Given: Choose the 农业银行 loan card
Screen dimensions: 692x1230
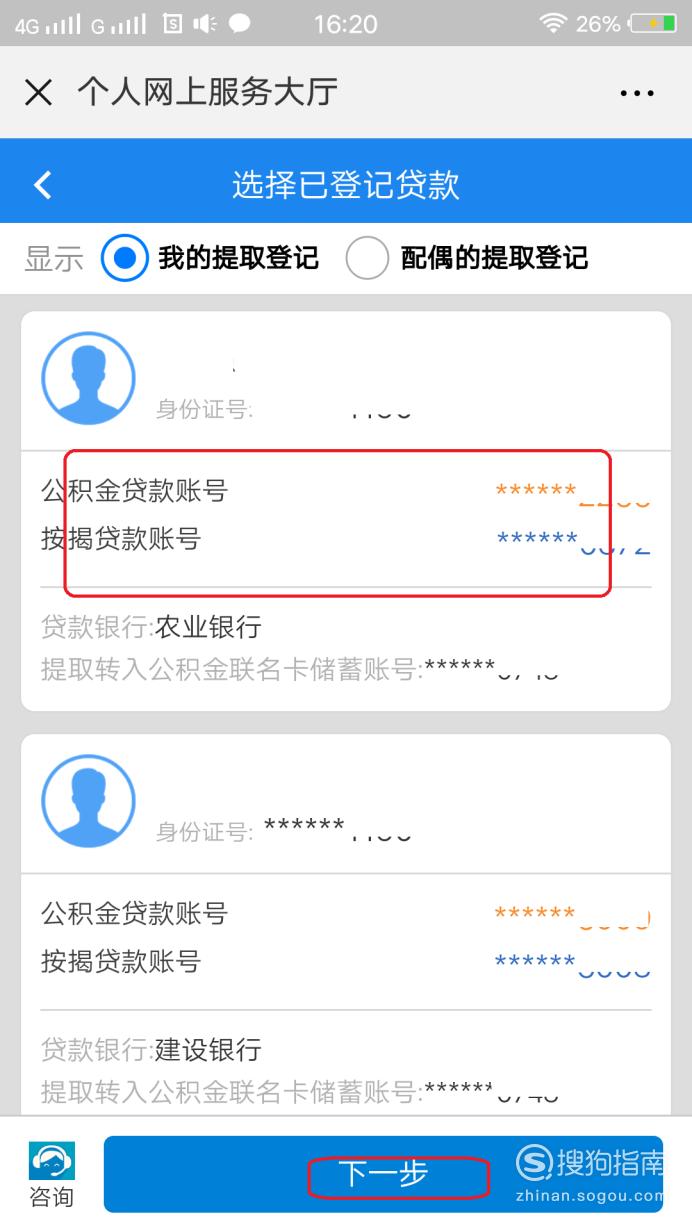Looking at the screenshot, I should 346,511.
